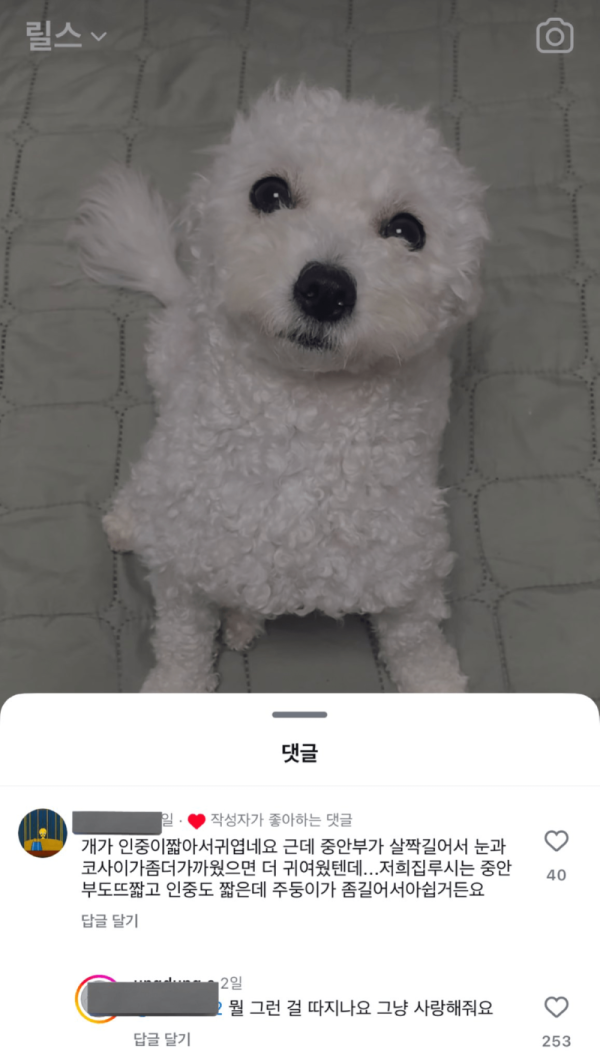Tap 답글 달기 under the 개가 인중이짧아서 comment

[x=110, y=920]
